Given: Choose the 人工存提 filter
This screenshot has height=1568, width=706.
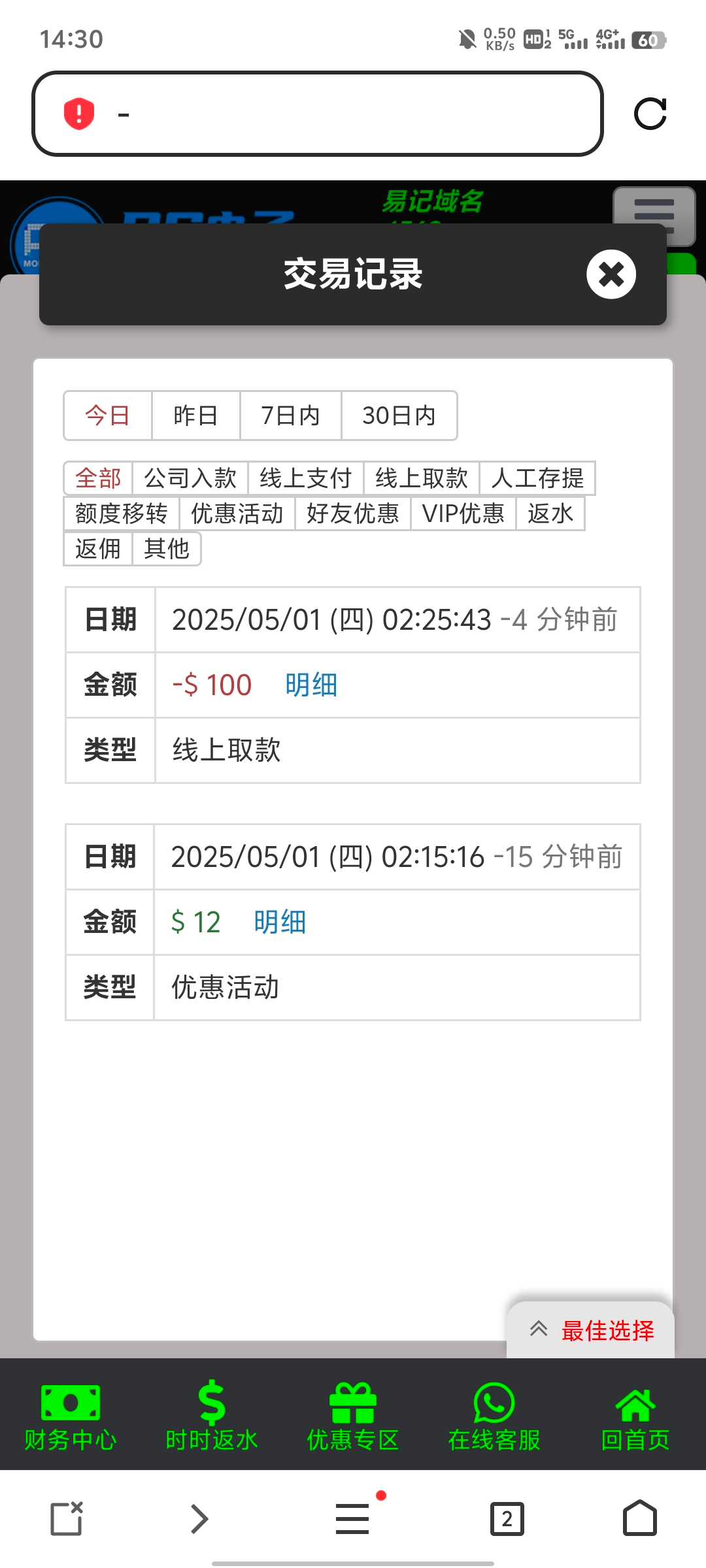Looking at the screenshot, I should (x=537, y=478).
